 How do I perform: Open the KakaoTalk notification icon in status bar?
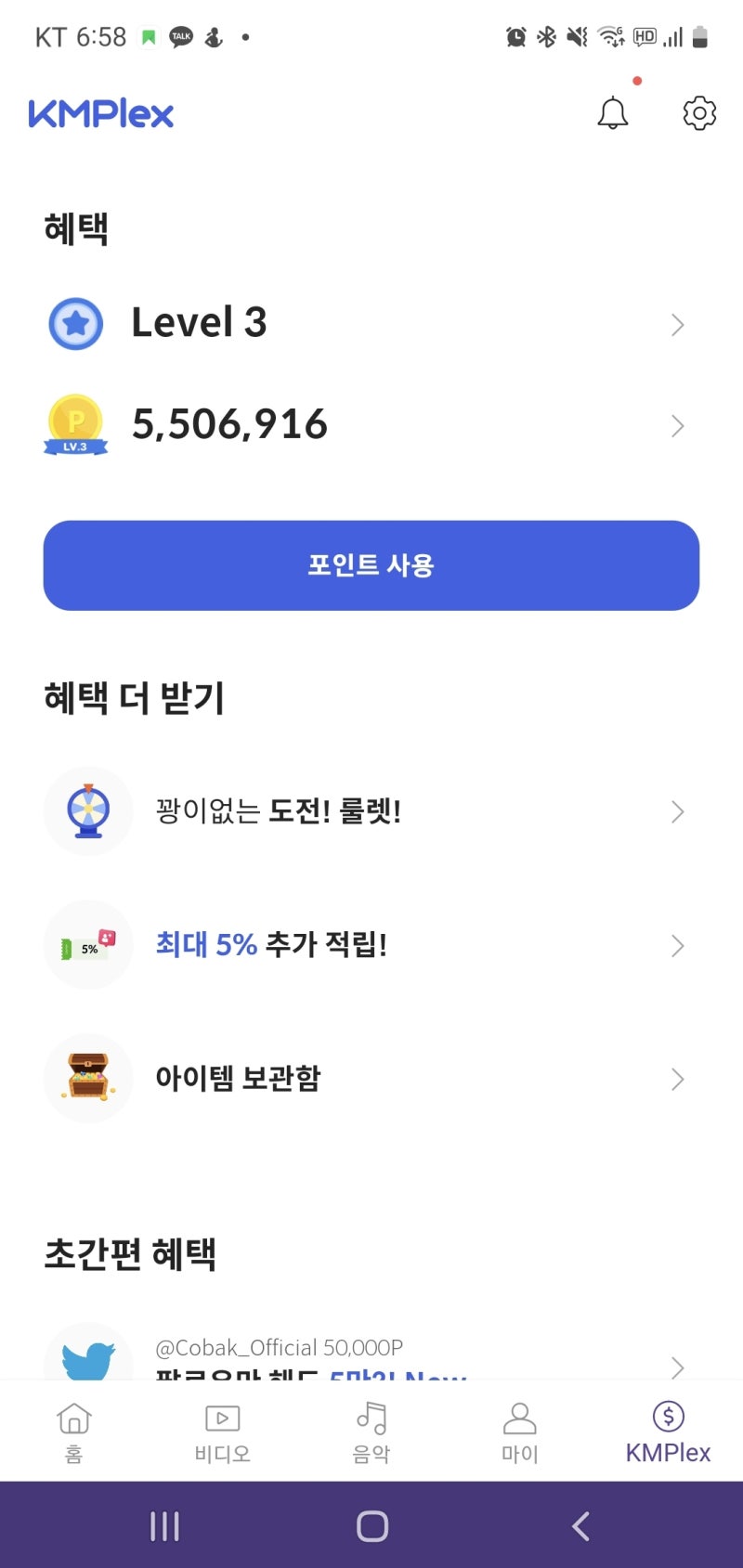[181, 36]
